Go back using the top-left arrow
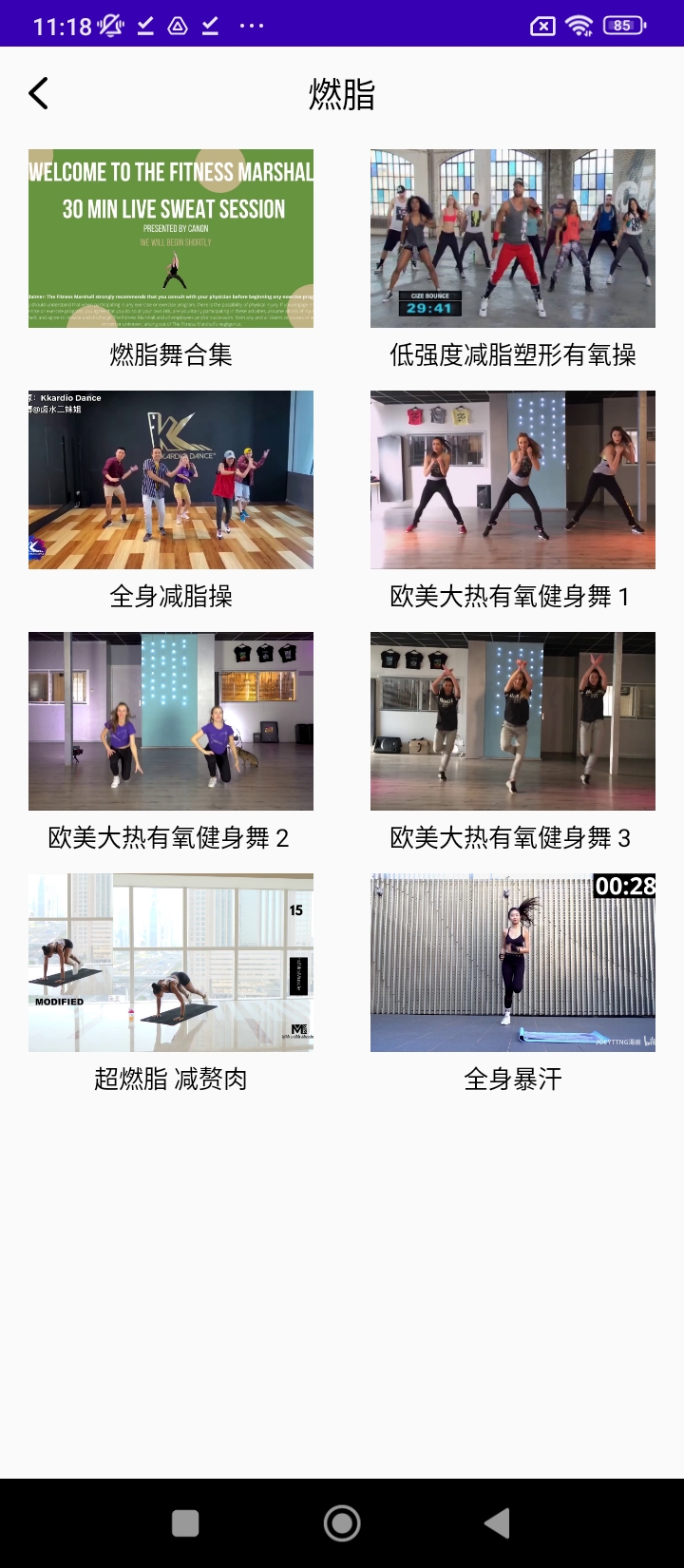 click(39, 93)
